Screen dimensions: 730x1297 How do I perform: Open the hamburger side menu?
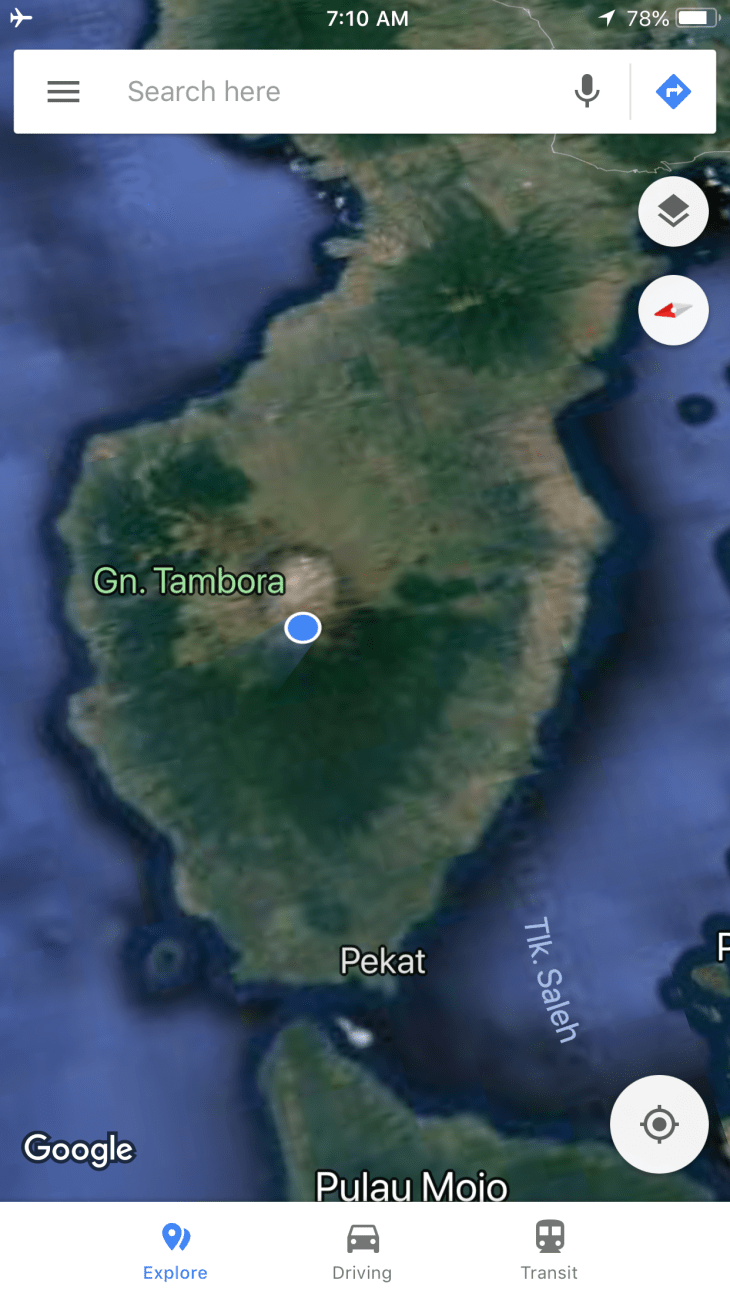click(x=63, y=92)
